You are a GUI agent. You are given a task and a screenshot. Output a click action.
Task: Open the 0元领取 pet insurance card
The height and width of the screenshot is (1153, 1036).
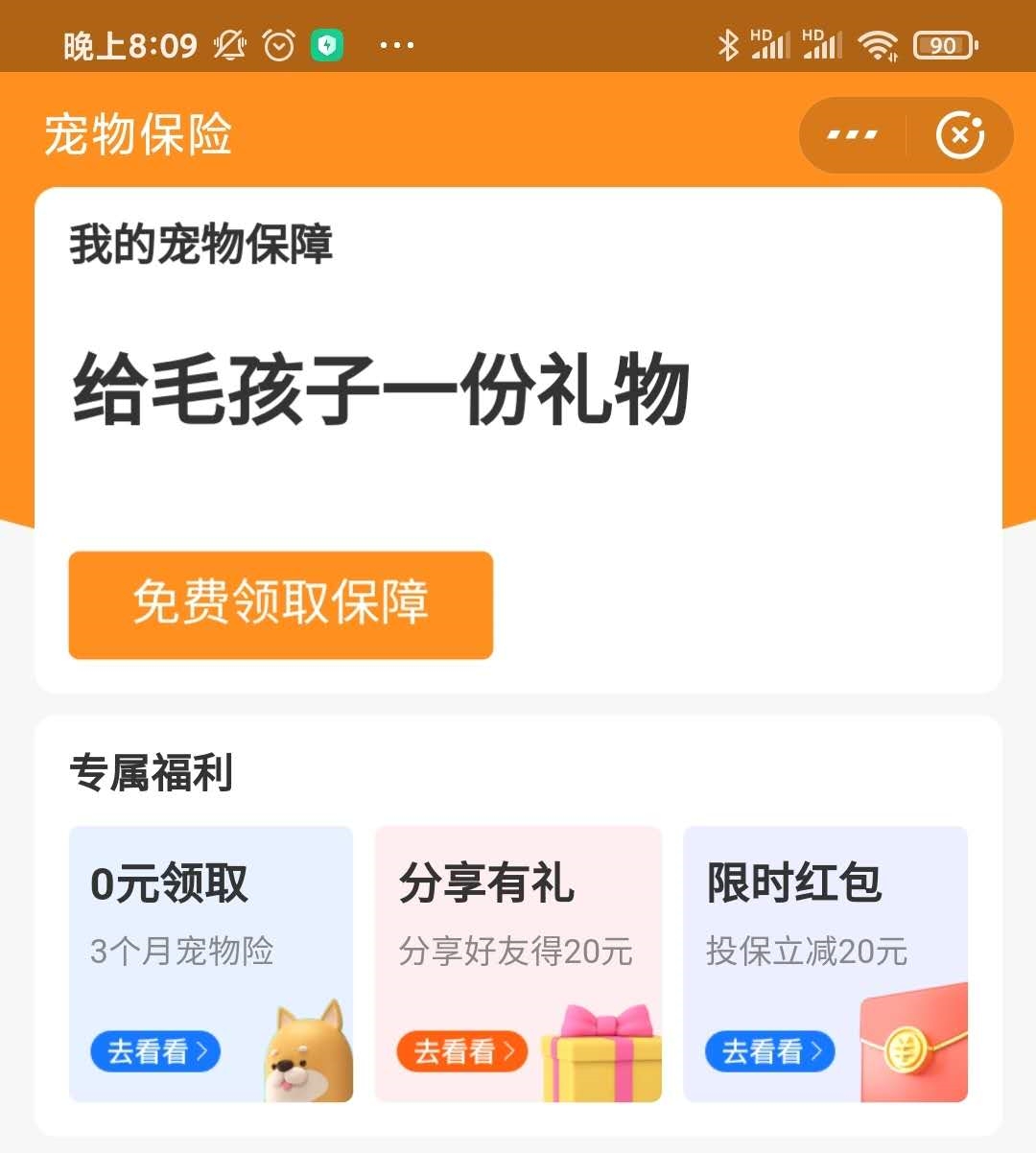pos(211,963)
